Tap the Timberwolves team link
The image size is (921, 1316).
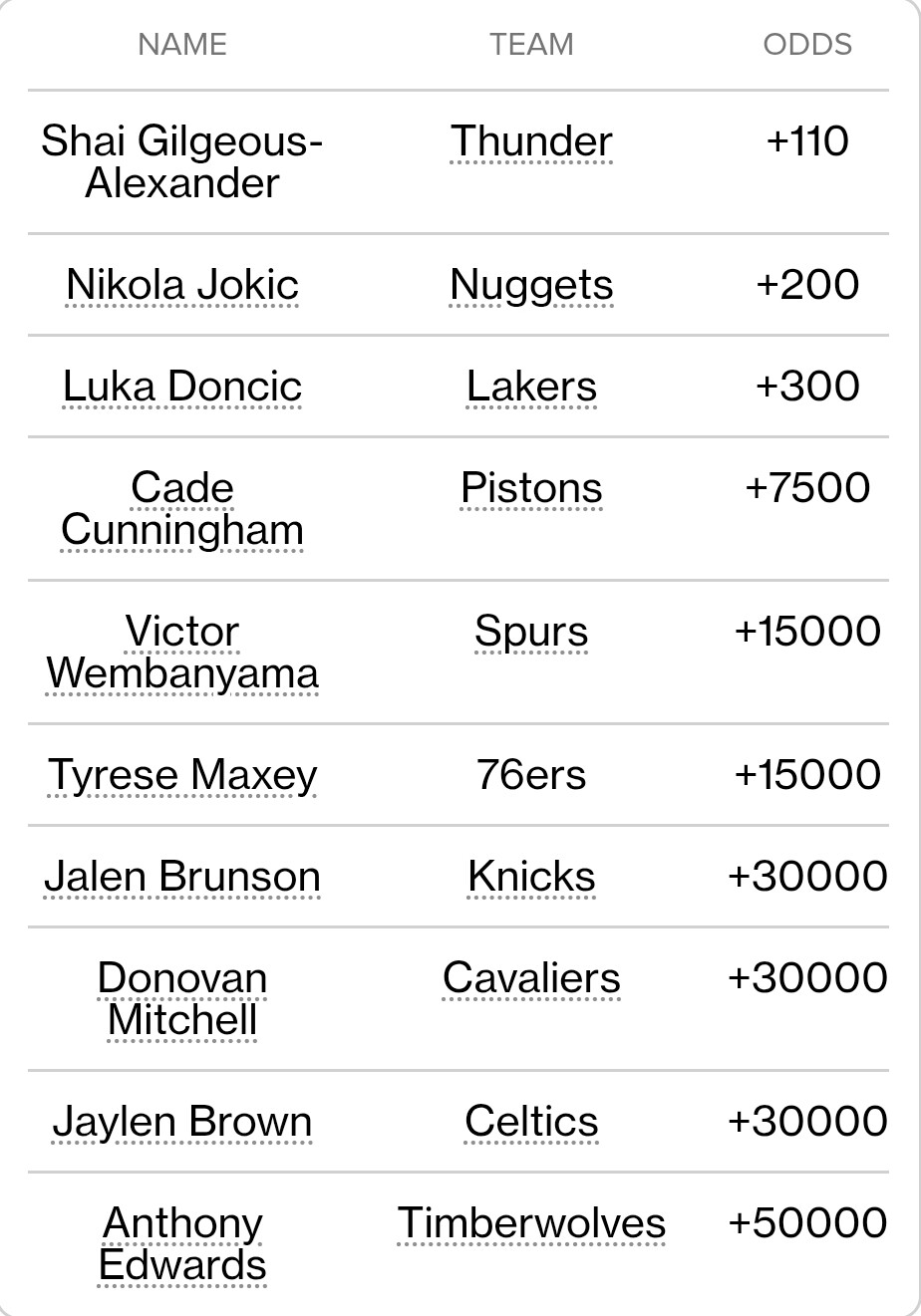coord(531,1223)
